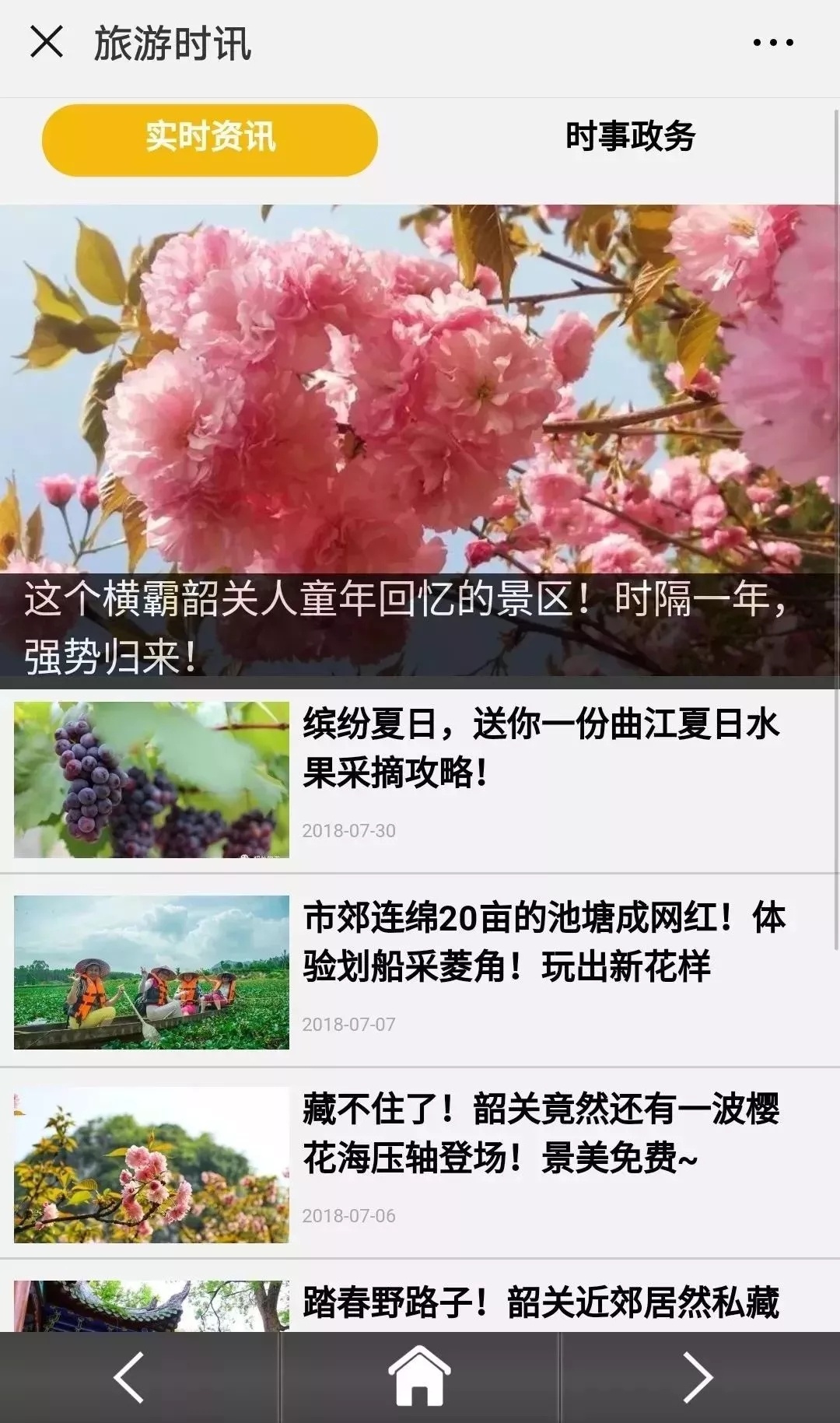Open the 曲江夏日水果采摘攻略 article
This screenshot has height=1423, width=840.
pos(540,748)
